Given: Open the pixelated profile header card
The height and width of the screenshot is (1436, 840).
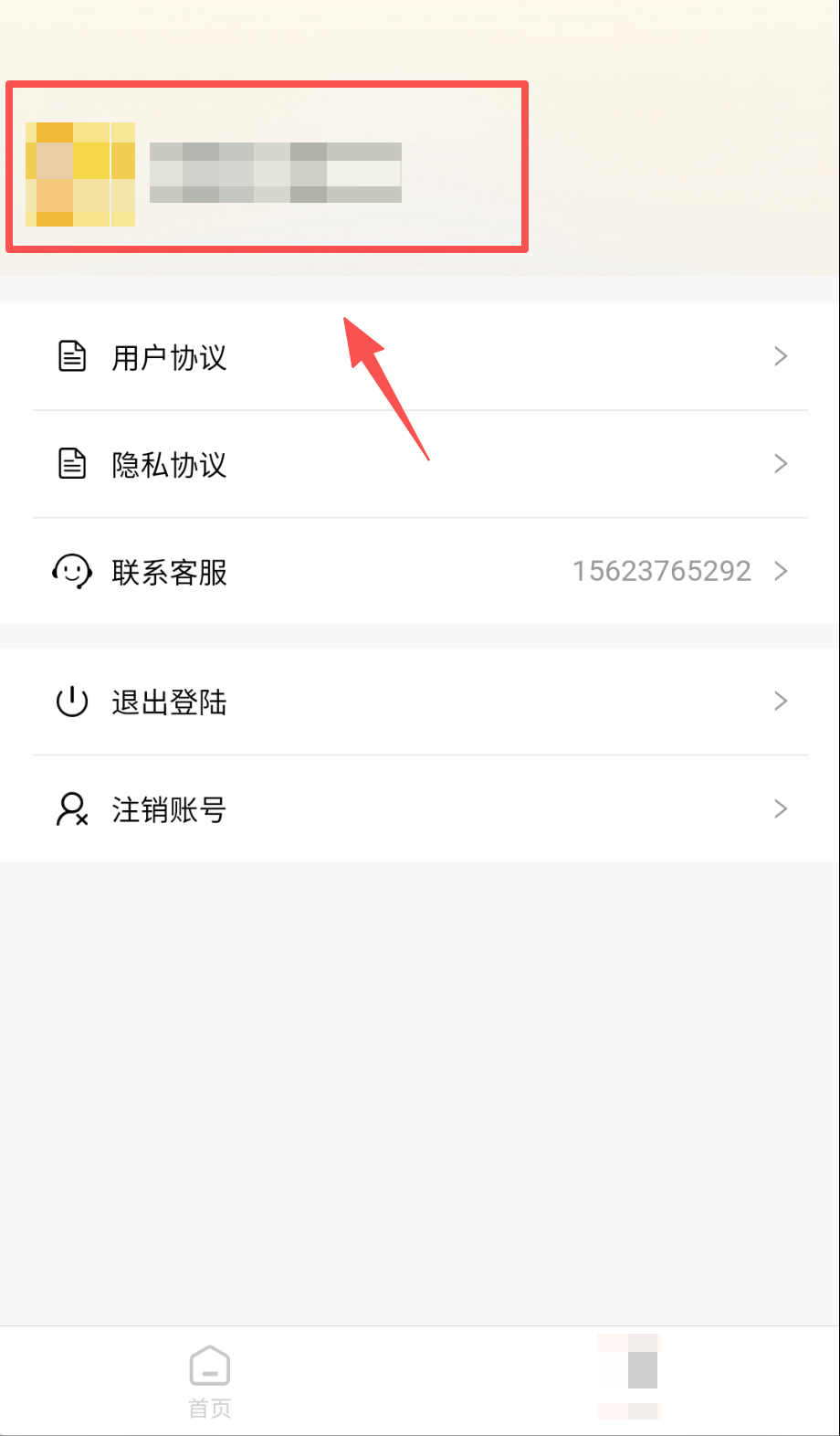Looking at the screenshot, I should tap(267, 166).
